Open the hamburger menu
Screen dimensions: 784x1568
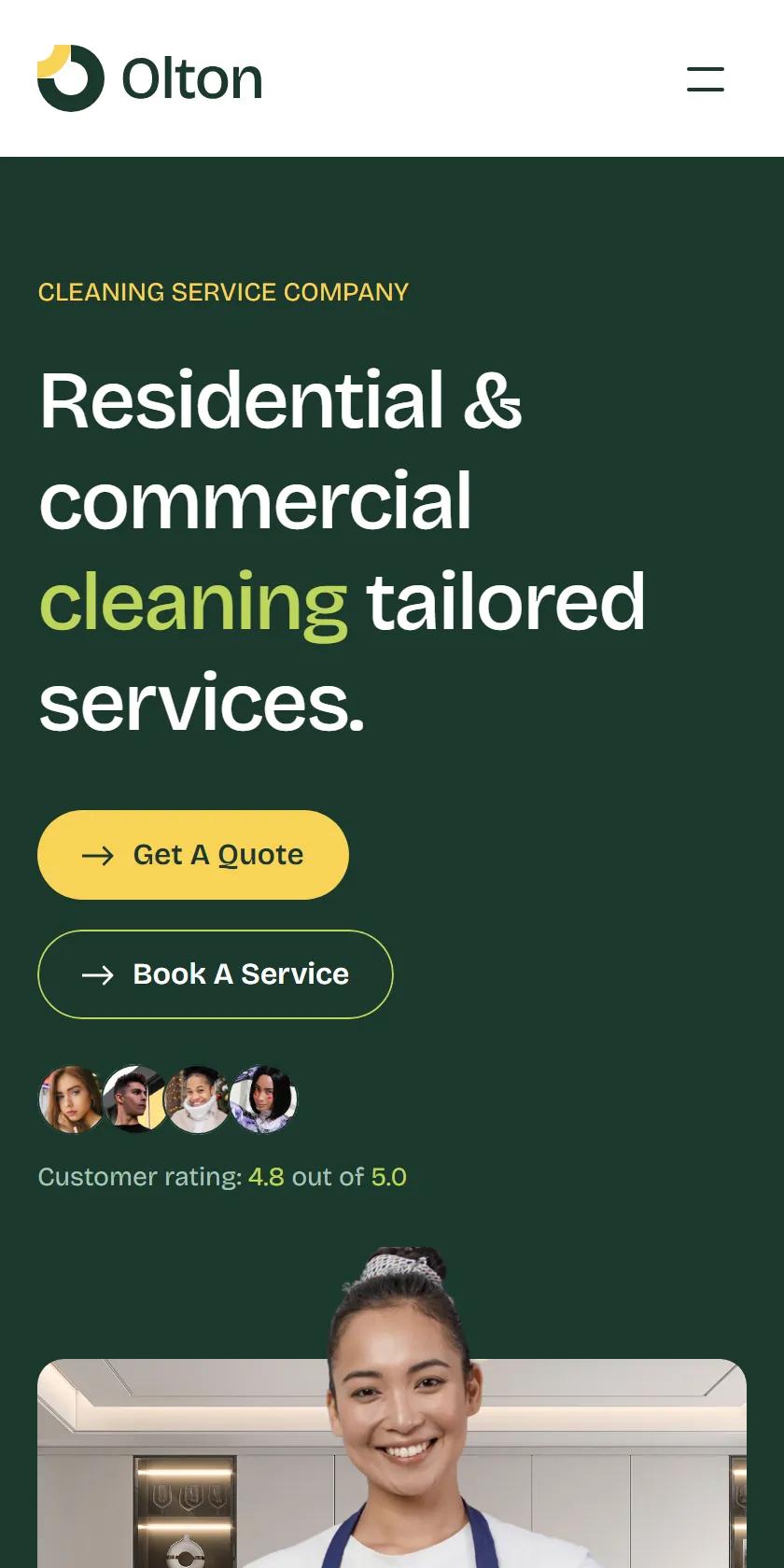click(x=706, y=78)
